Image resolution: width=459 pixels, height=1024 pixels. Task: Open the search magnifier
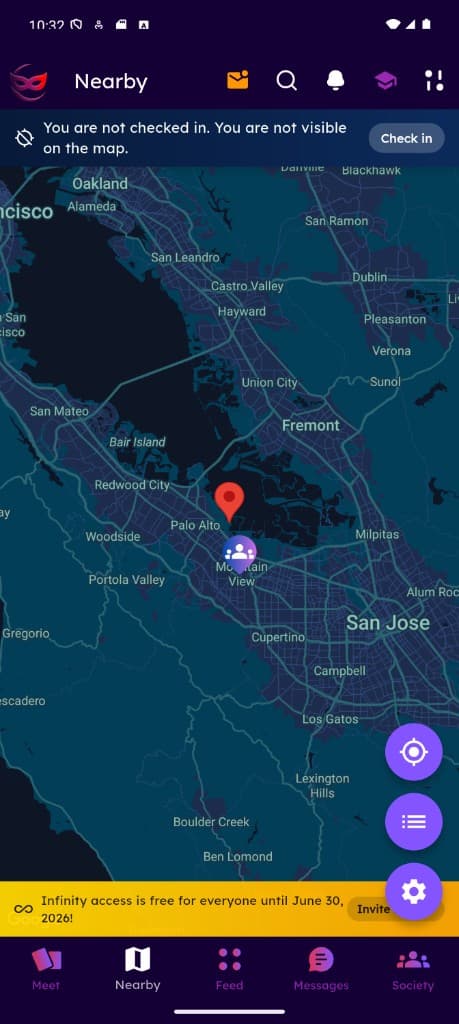pos(287,80)
